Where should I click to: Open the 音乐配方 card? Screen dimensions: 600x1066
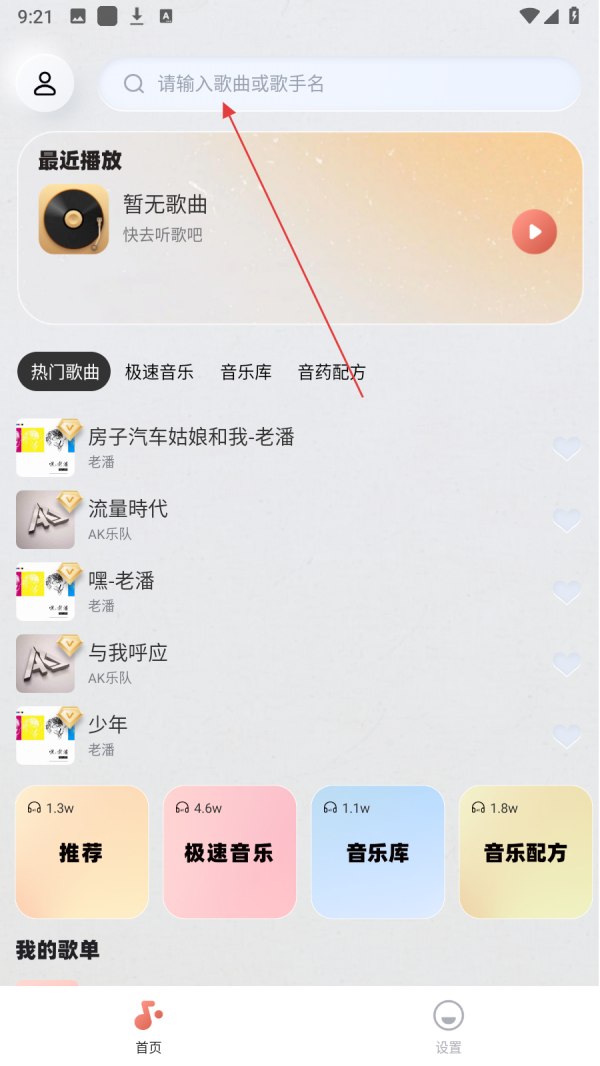(525, 852)
